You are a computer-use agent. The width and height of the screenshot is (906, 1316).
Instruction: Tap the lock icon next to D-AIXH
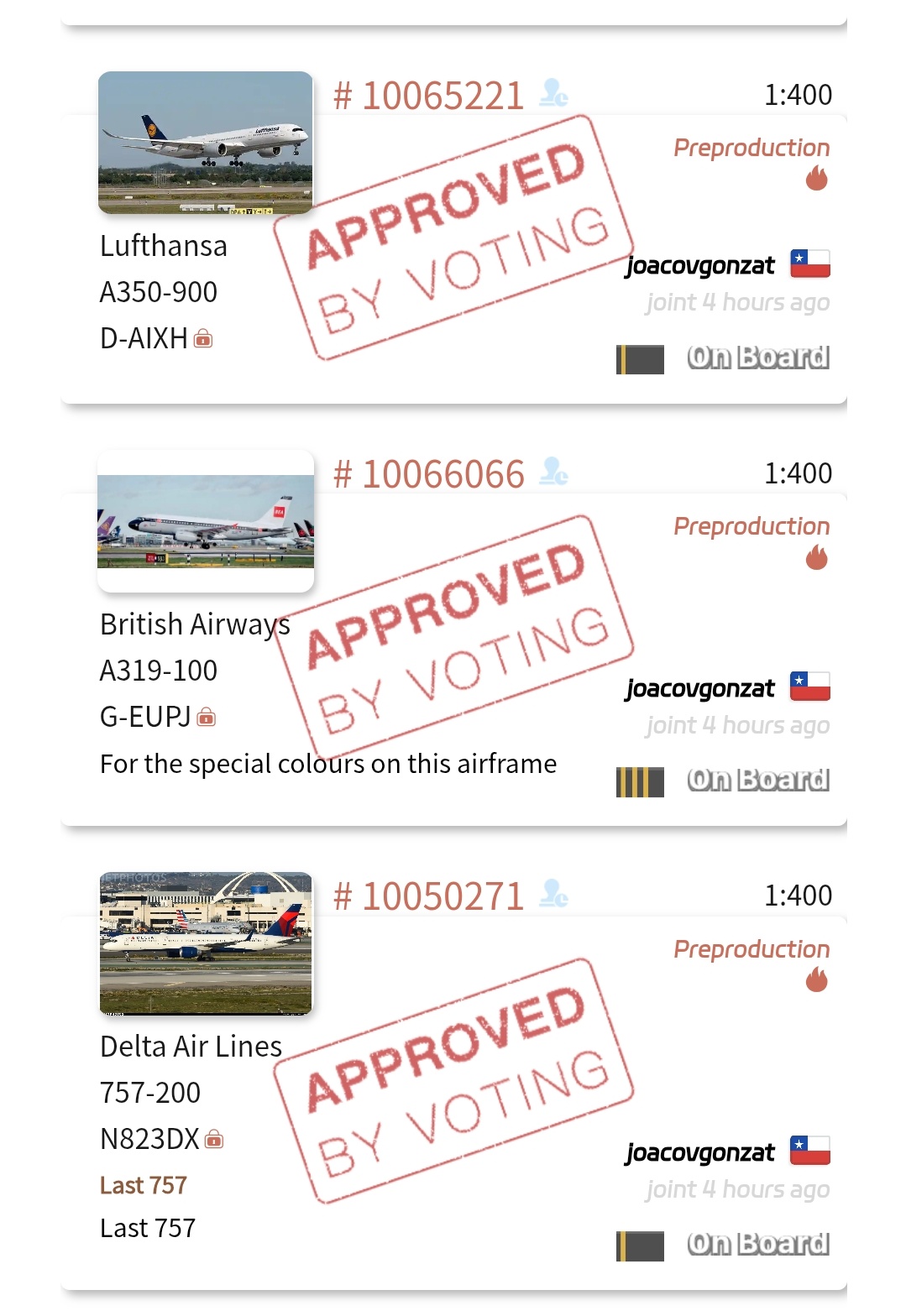click(x=203, y=339)
